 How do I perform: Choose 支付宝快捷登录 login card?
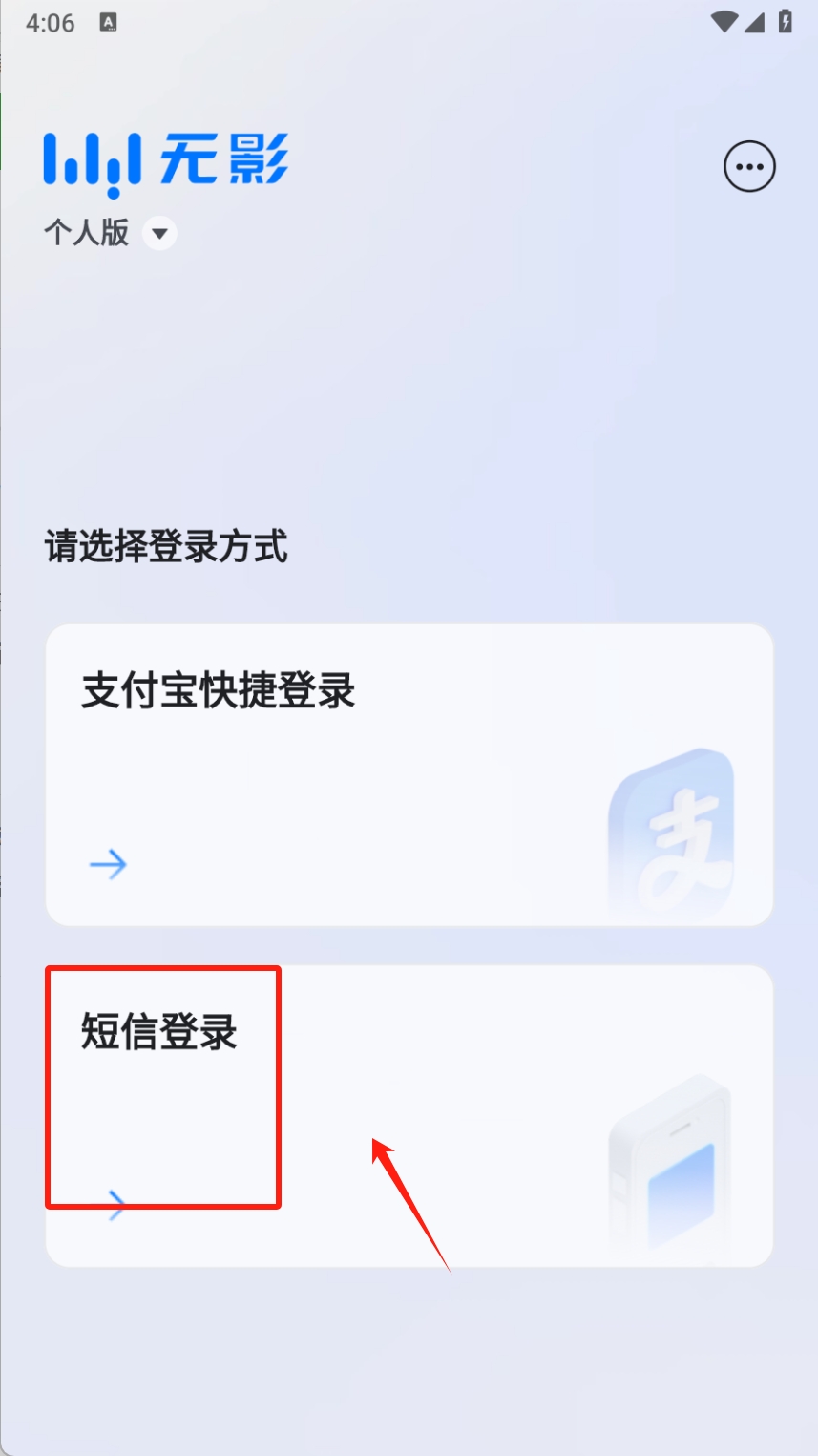coord(409,774)
